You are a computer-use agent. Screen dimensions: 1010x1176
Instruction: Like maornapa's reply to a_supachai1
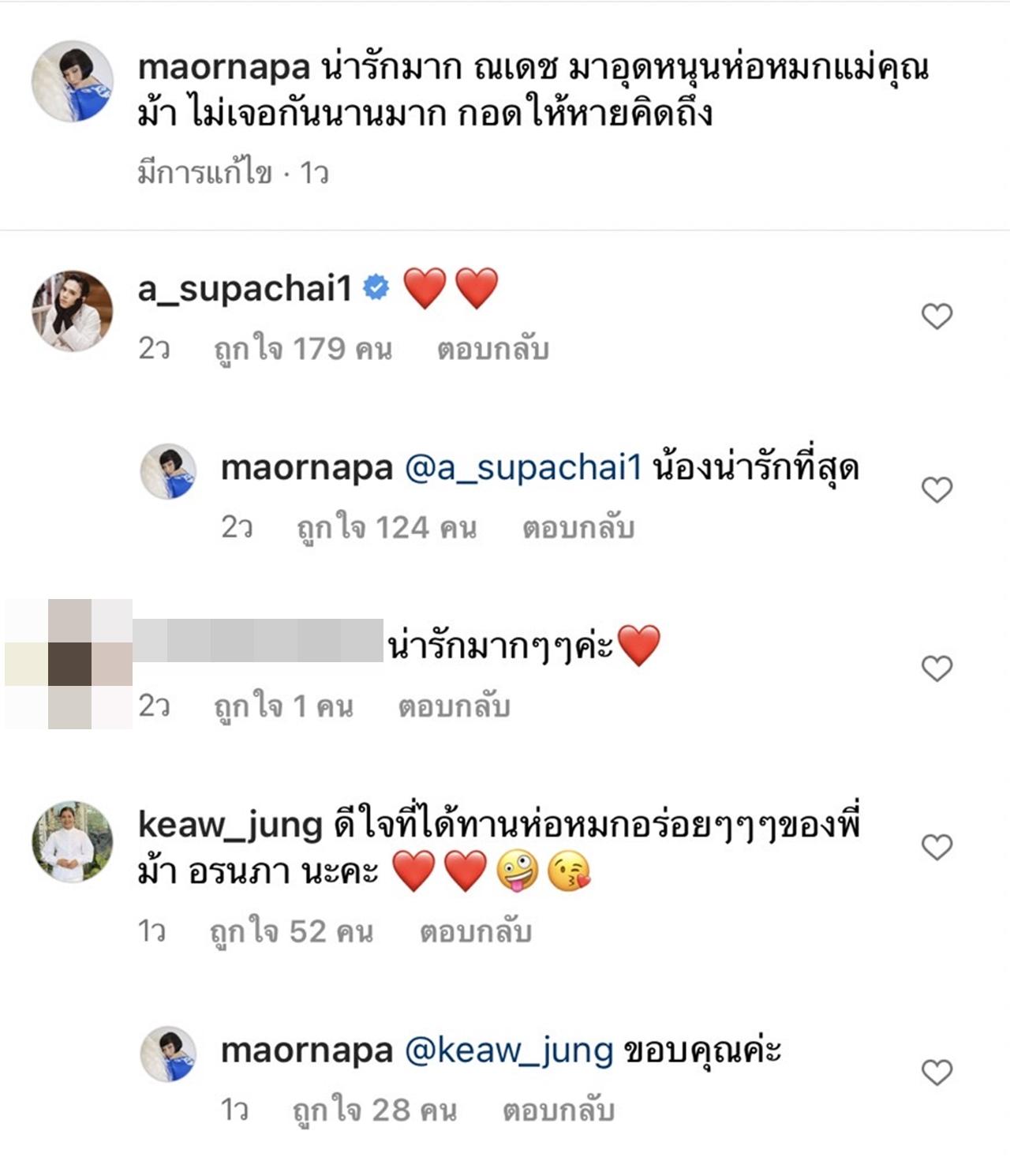937,490
